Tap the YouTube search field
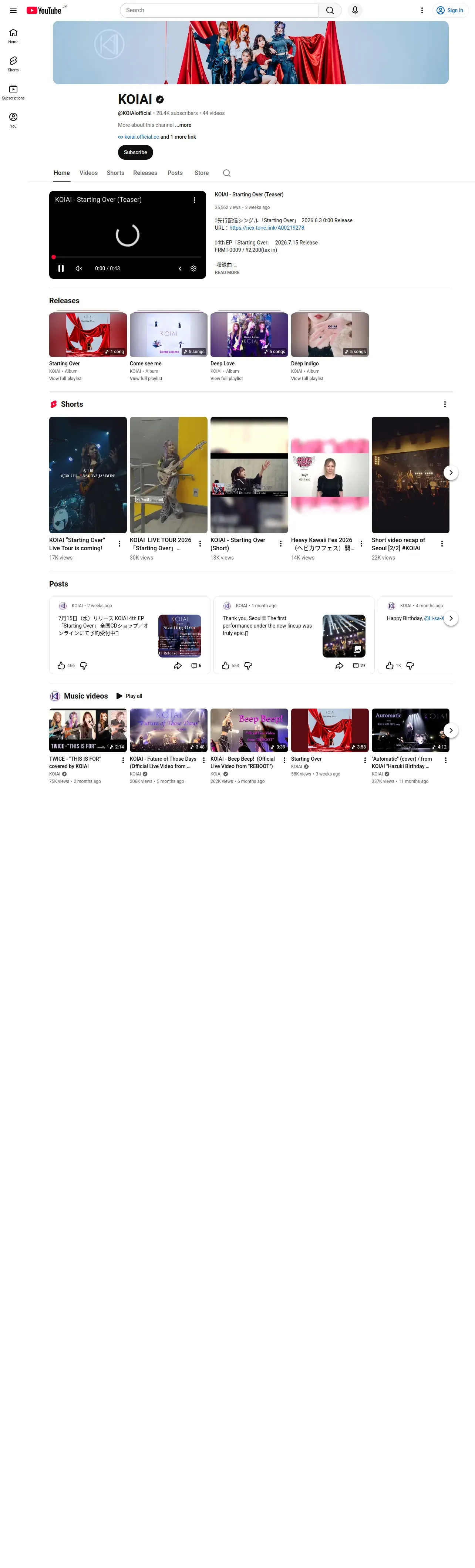 click(219, 10)
